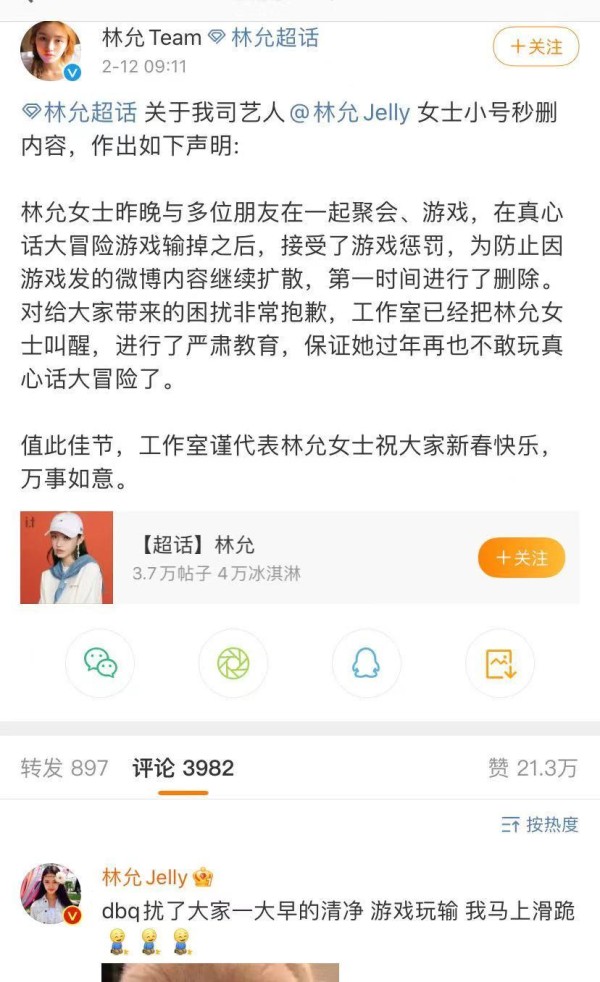Switch to the 转发 897 tab

click(x=64, y=768)
